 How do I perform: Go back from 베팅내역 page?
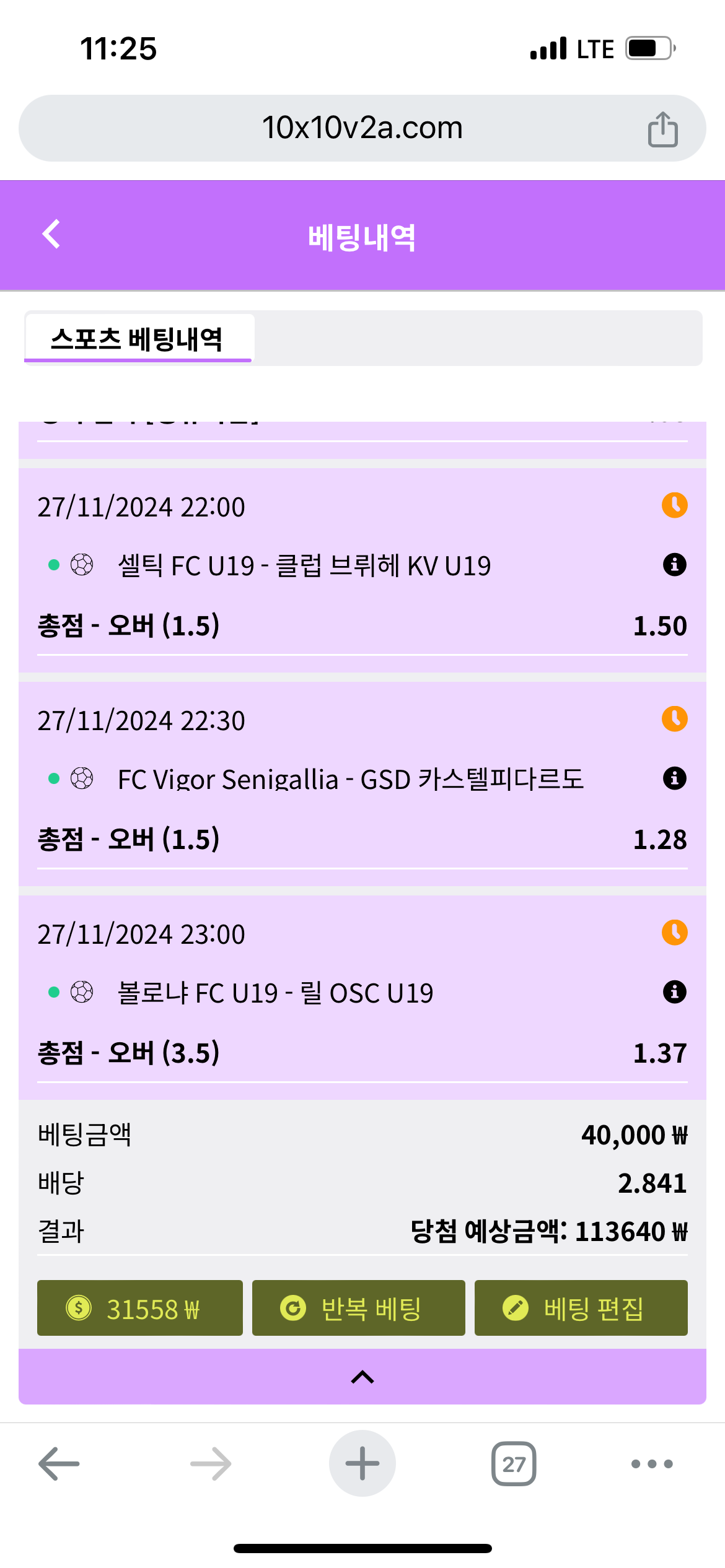point(51,235)
